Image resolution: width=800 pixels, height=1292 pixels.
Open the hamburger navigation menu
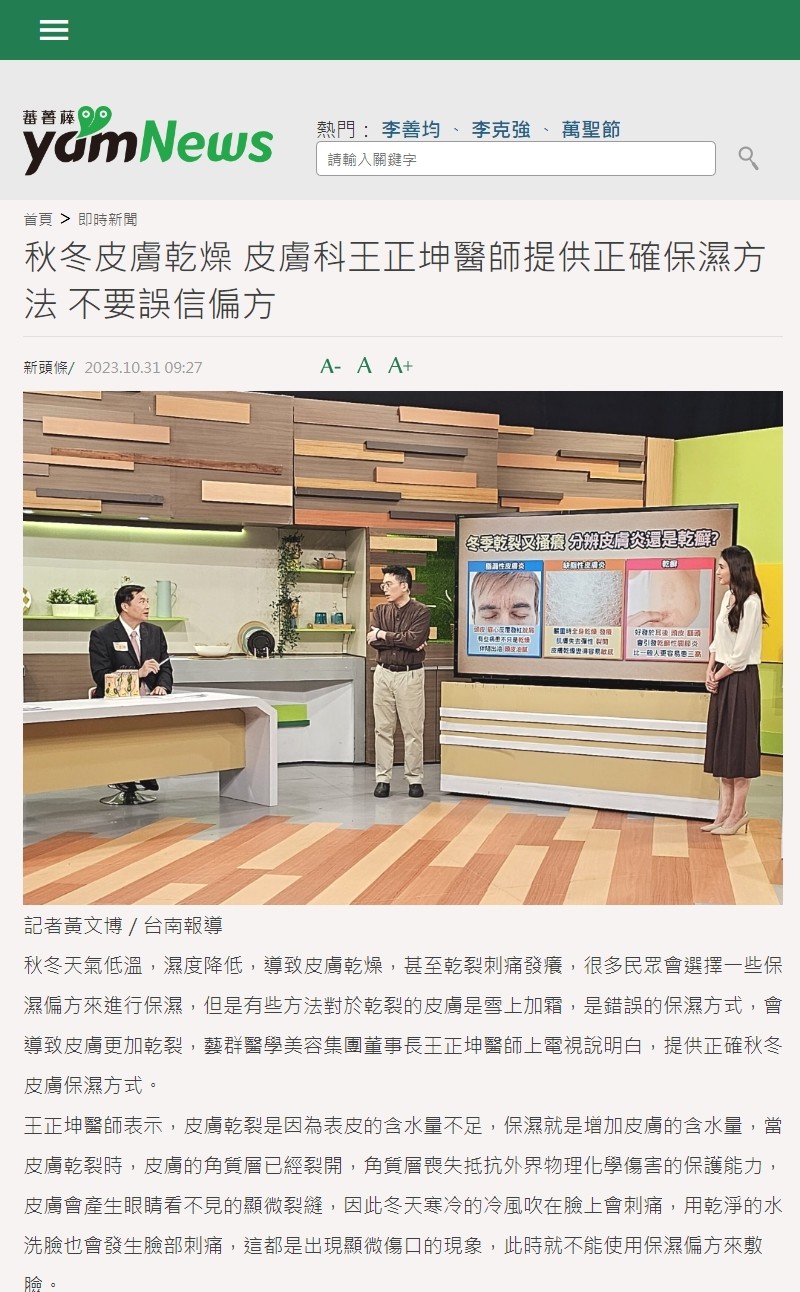[x=54, y=30]
